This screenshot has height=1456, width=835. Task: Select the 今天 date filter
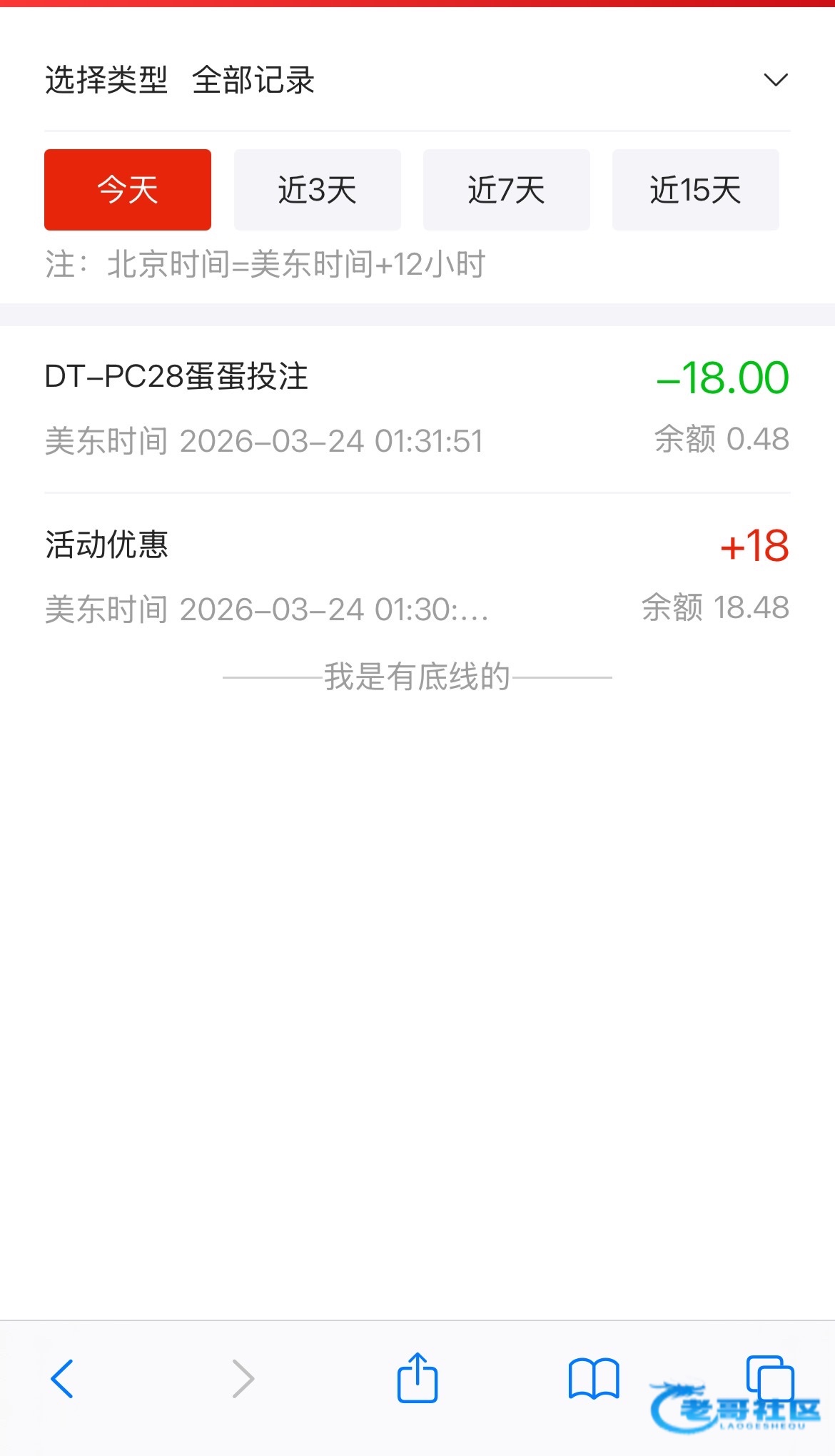point(128,190)
